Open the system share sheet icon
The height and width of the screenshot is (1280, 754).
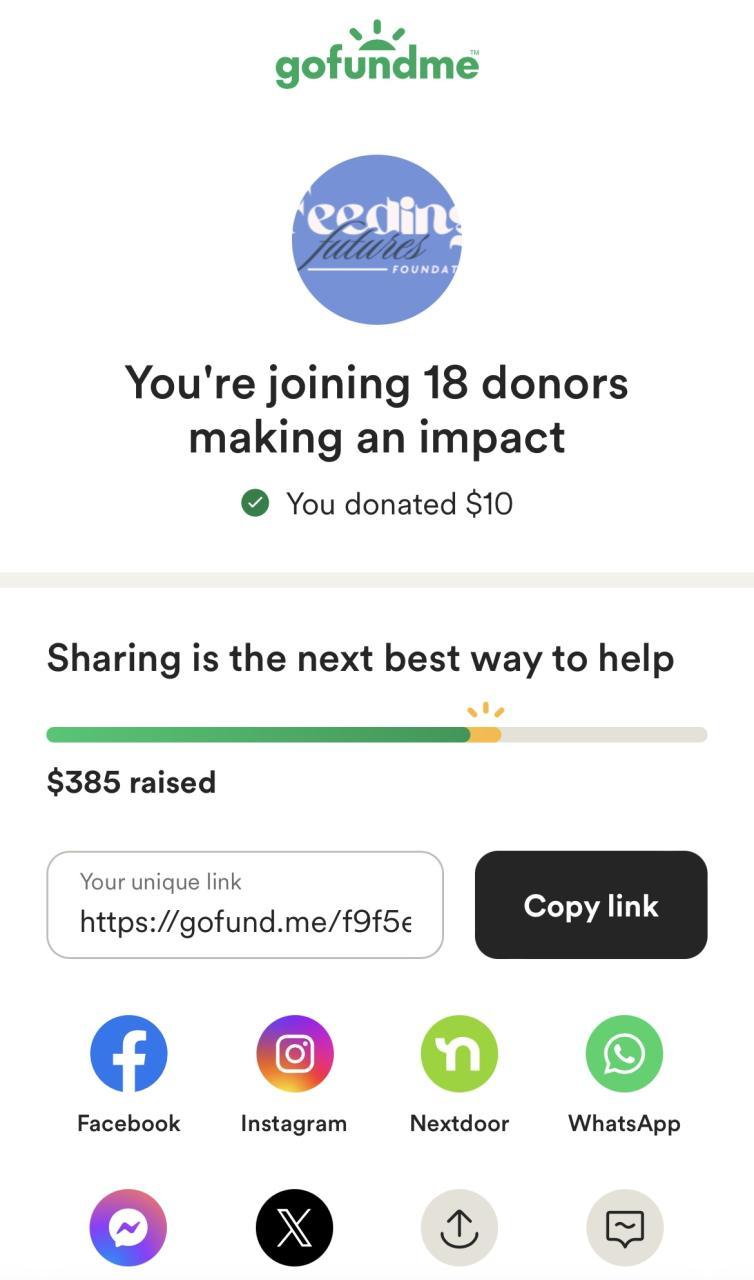click(459, 1227)
